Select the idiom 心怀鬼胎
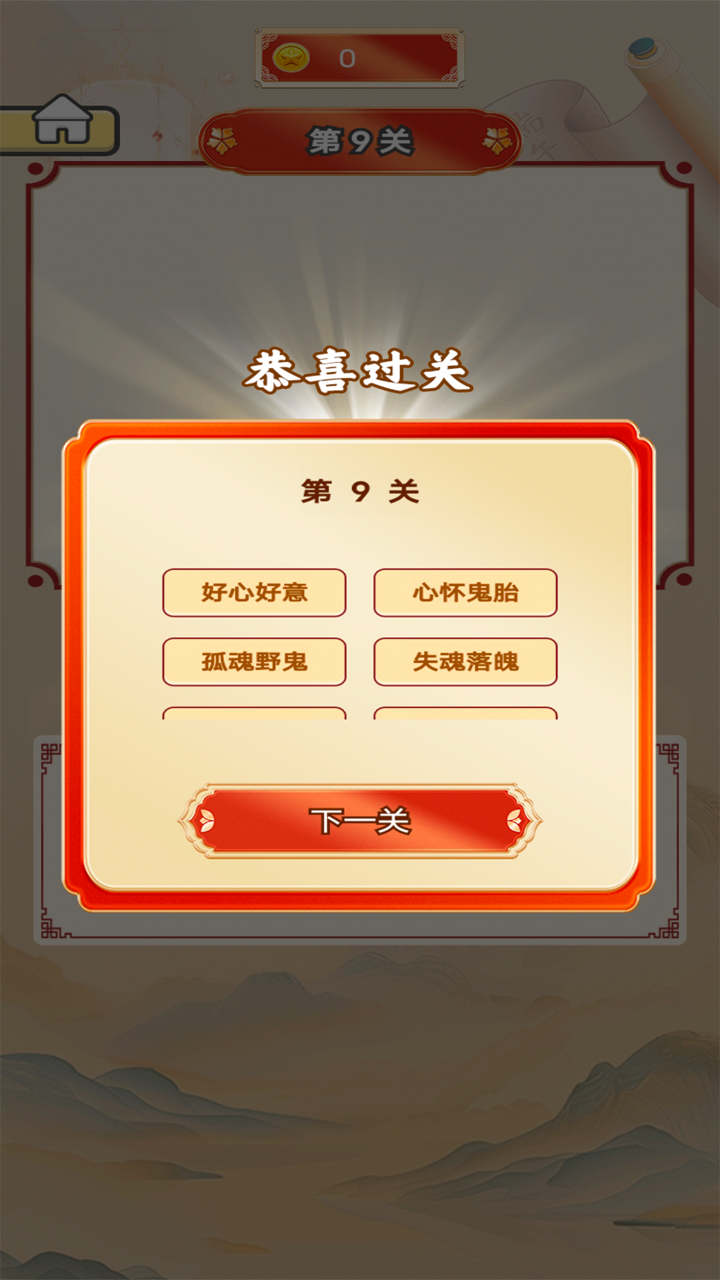The image size is (720, 1280). [465, 592]
